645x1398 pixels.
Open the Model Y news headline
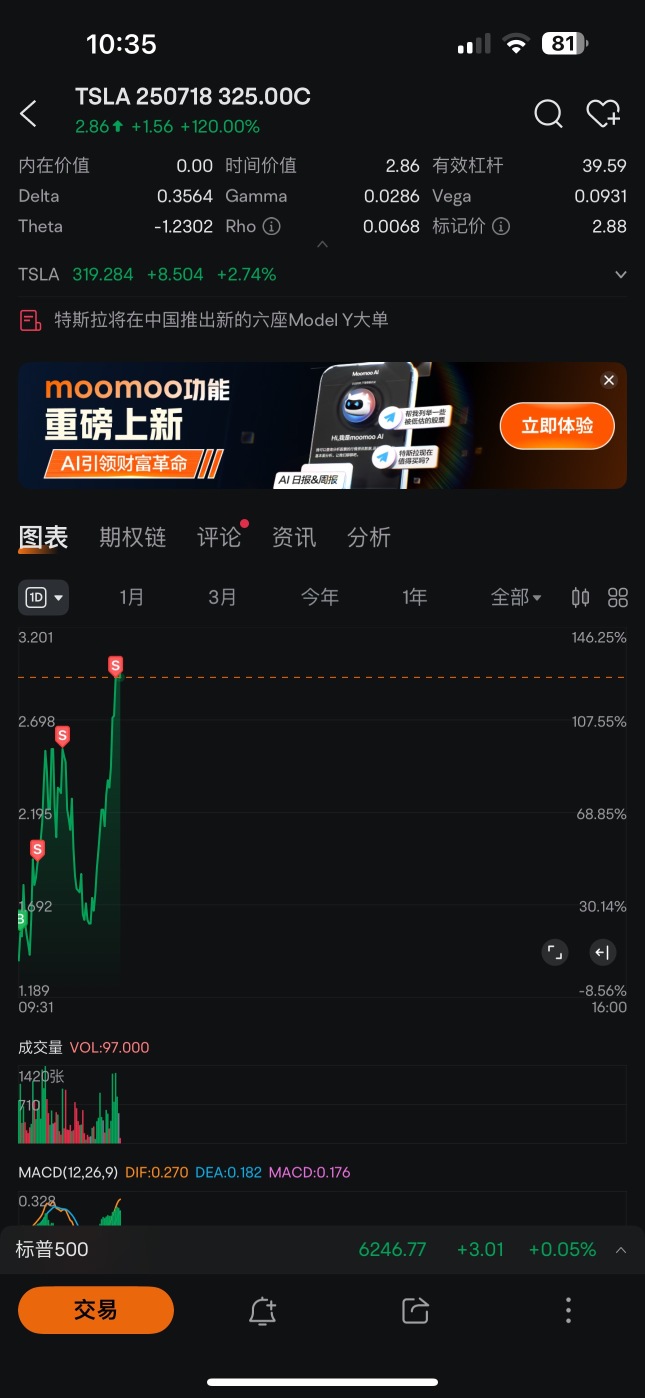(220, 320)
